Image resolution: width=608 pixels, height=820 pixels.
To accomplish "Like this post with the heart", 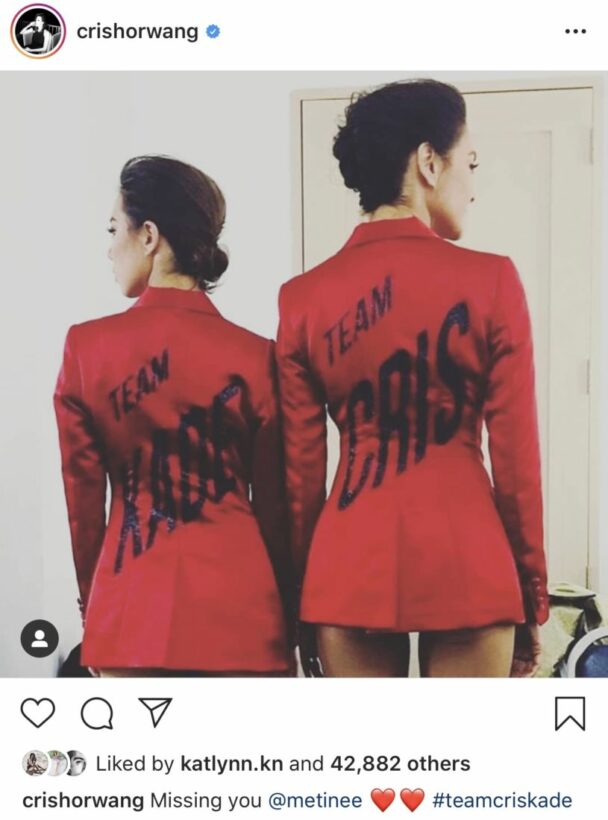I will [38, 713].
